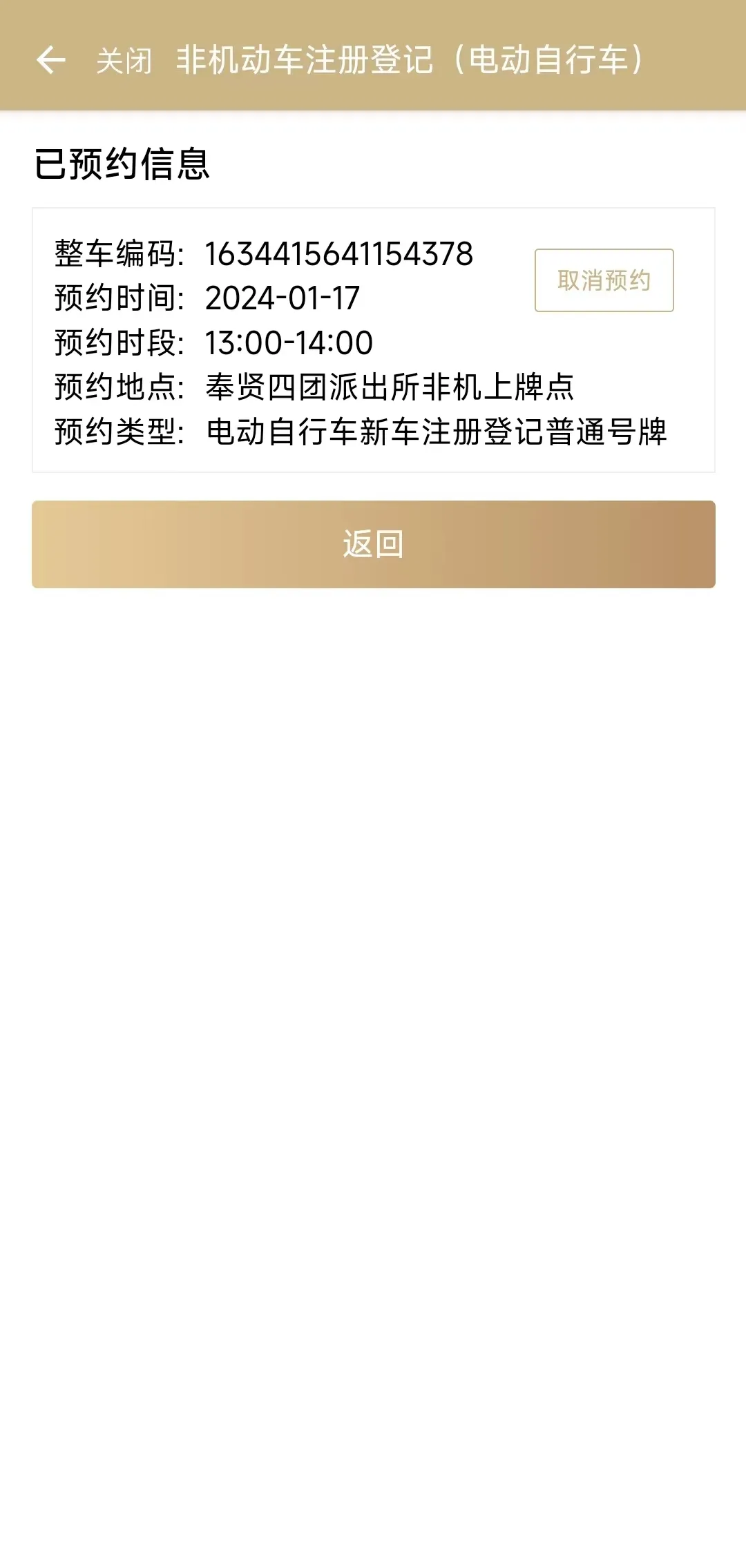Screen dimensions: 746x1568
Task: Tap the back arrow in the header
Action: click(50, 60)
